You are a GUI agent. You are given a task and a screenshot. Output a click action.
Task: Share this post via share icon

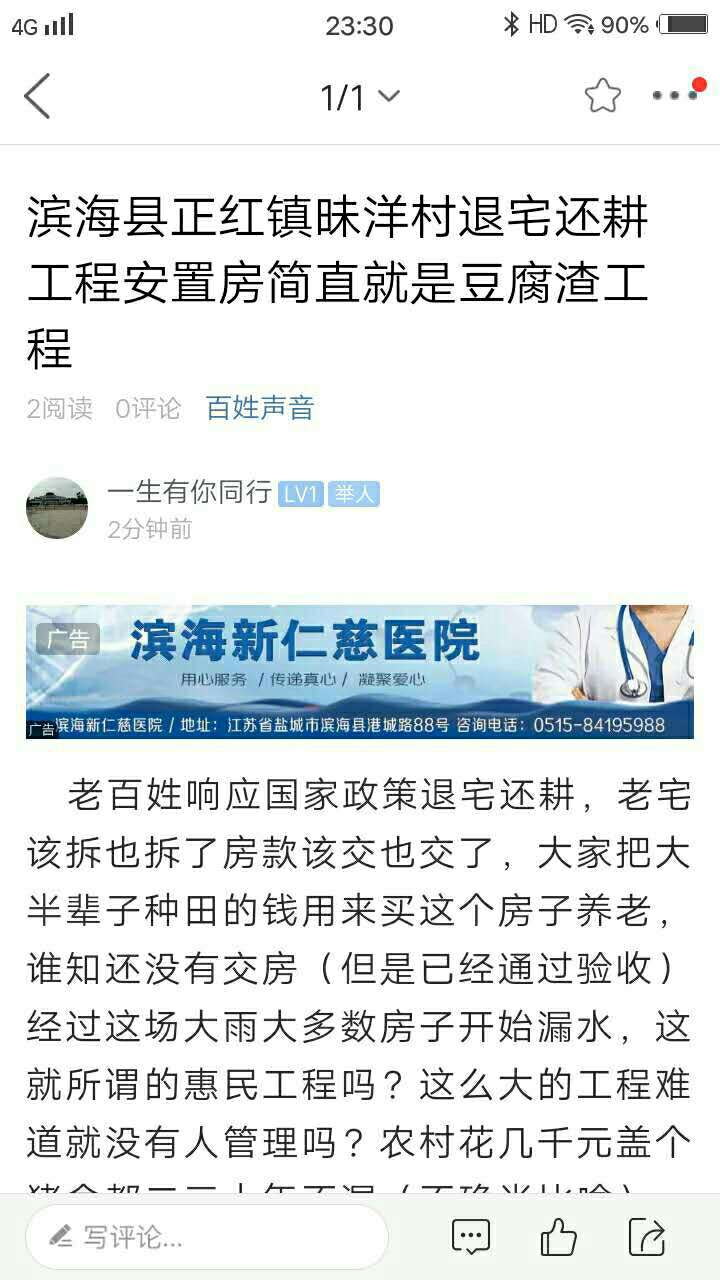(647, 1237)
